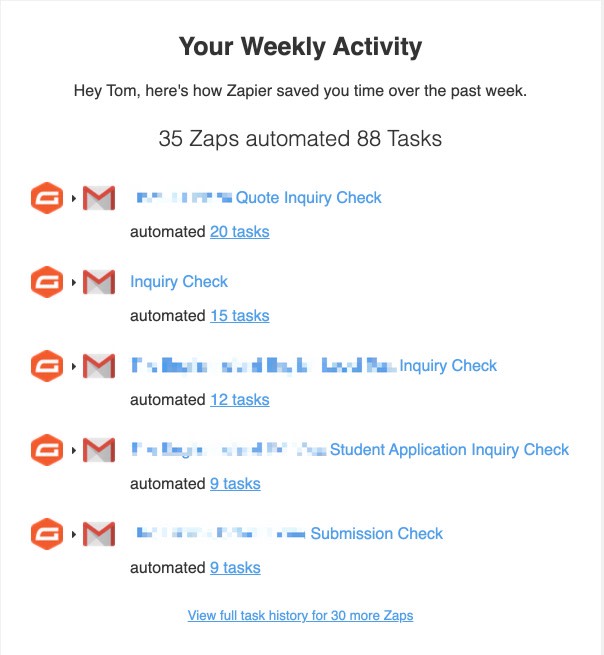Image resolution: width=604 pixels, height=655 pixels.
Task: View the 12 tasks link
Action: [x=239, y=400]
